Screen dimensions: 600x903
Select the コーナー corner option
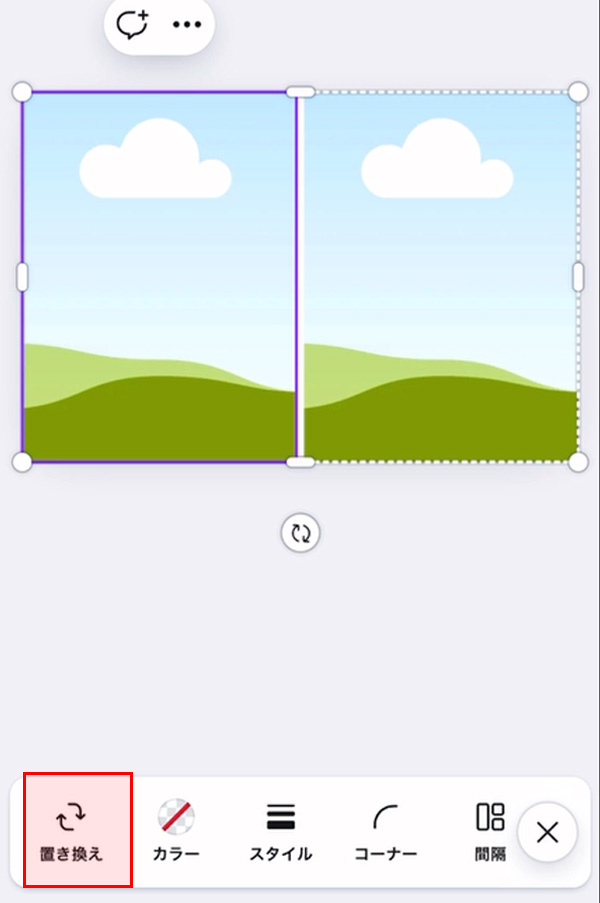pyautogui.click(x=385, y=830)
